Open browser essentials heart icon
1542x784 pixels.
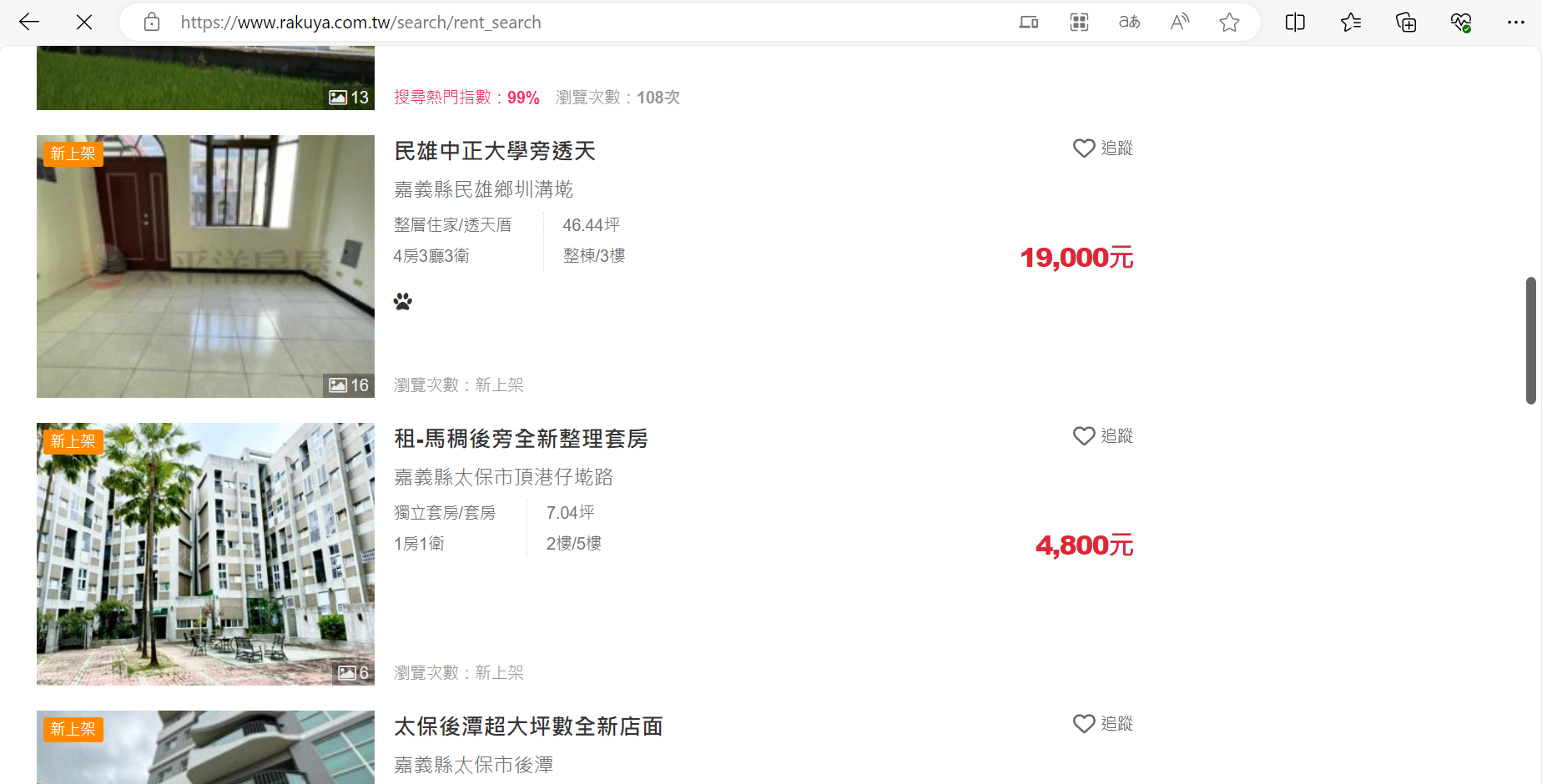[1460, 23]
